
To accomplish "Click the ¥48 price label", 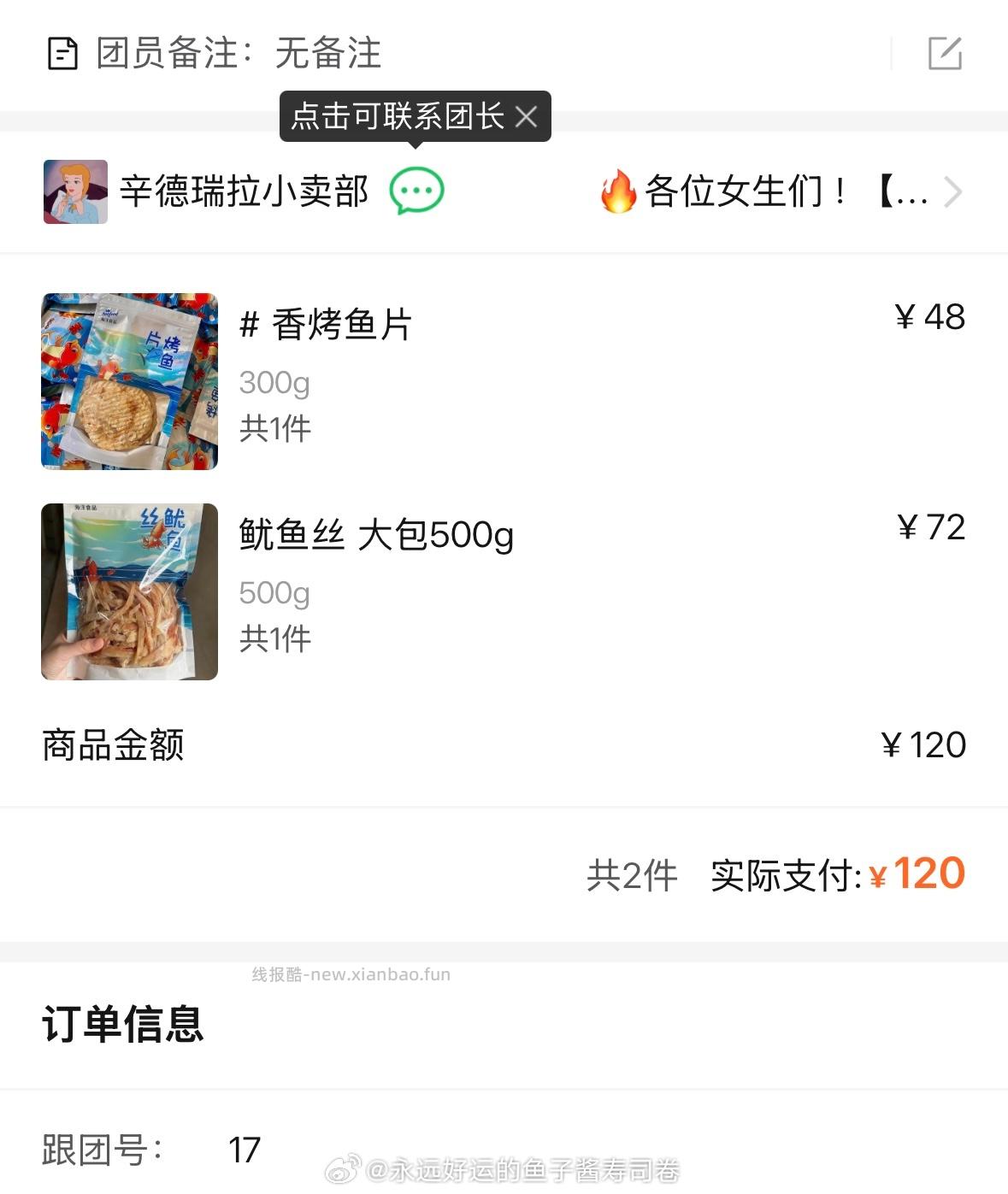I will pos(933,316).
